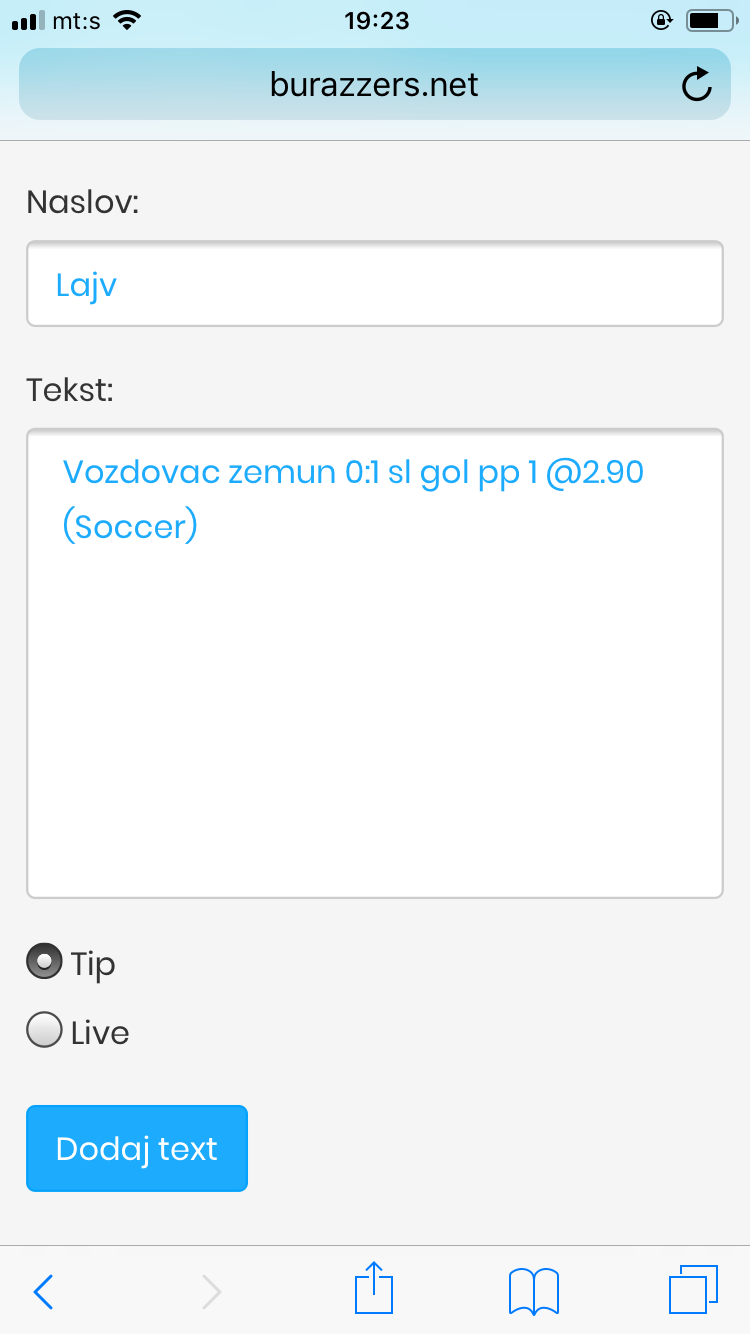Reload the page in Safari
Viewport: 750px width, 1334px height.
pyautogui.click(x=696, y=85)
